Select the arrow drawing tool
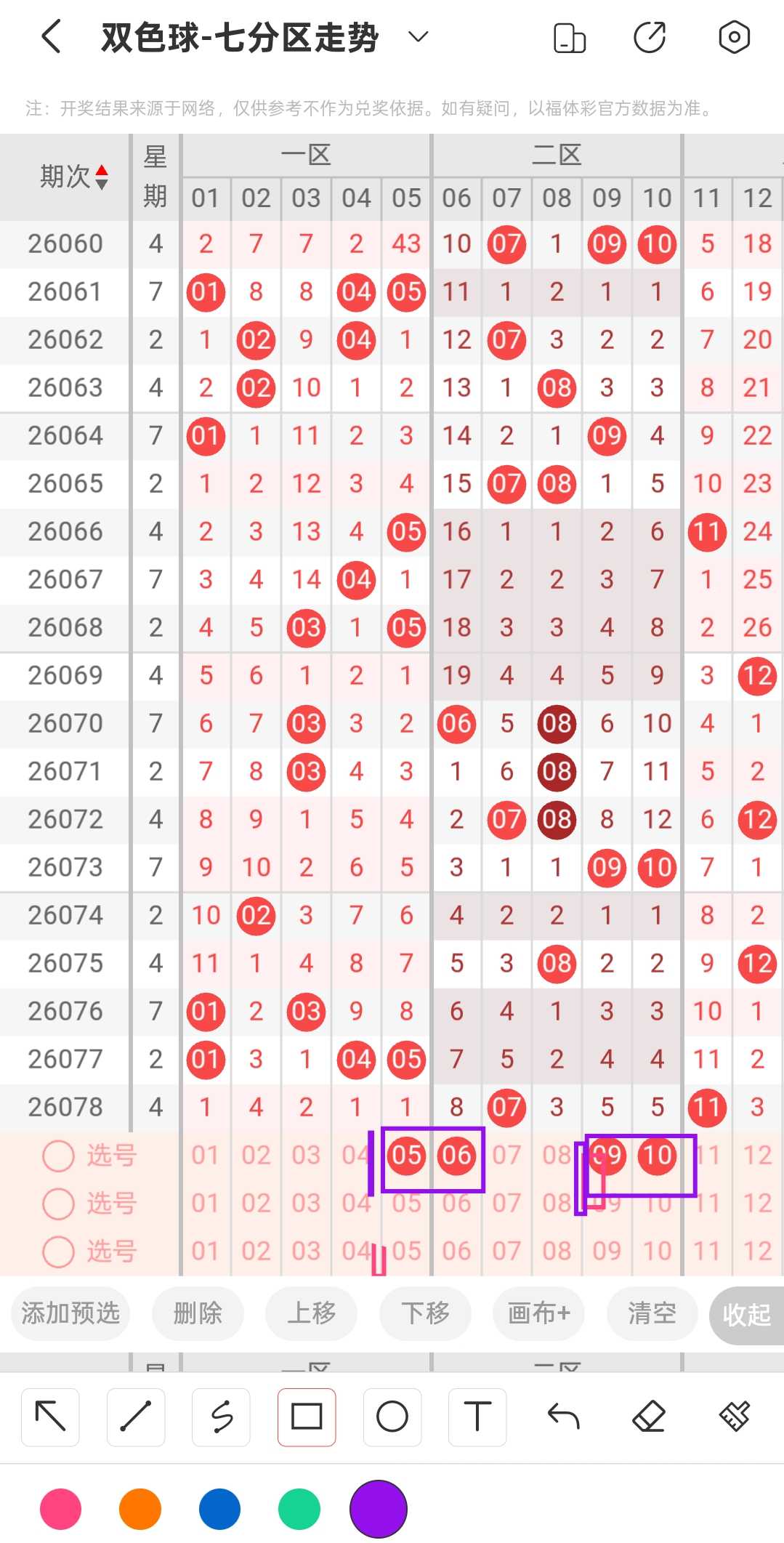This screenshot has height=1543, width=784. pos(50,1417)
